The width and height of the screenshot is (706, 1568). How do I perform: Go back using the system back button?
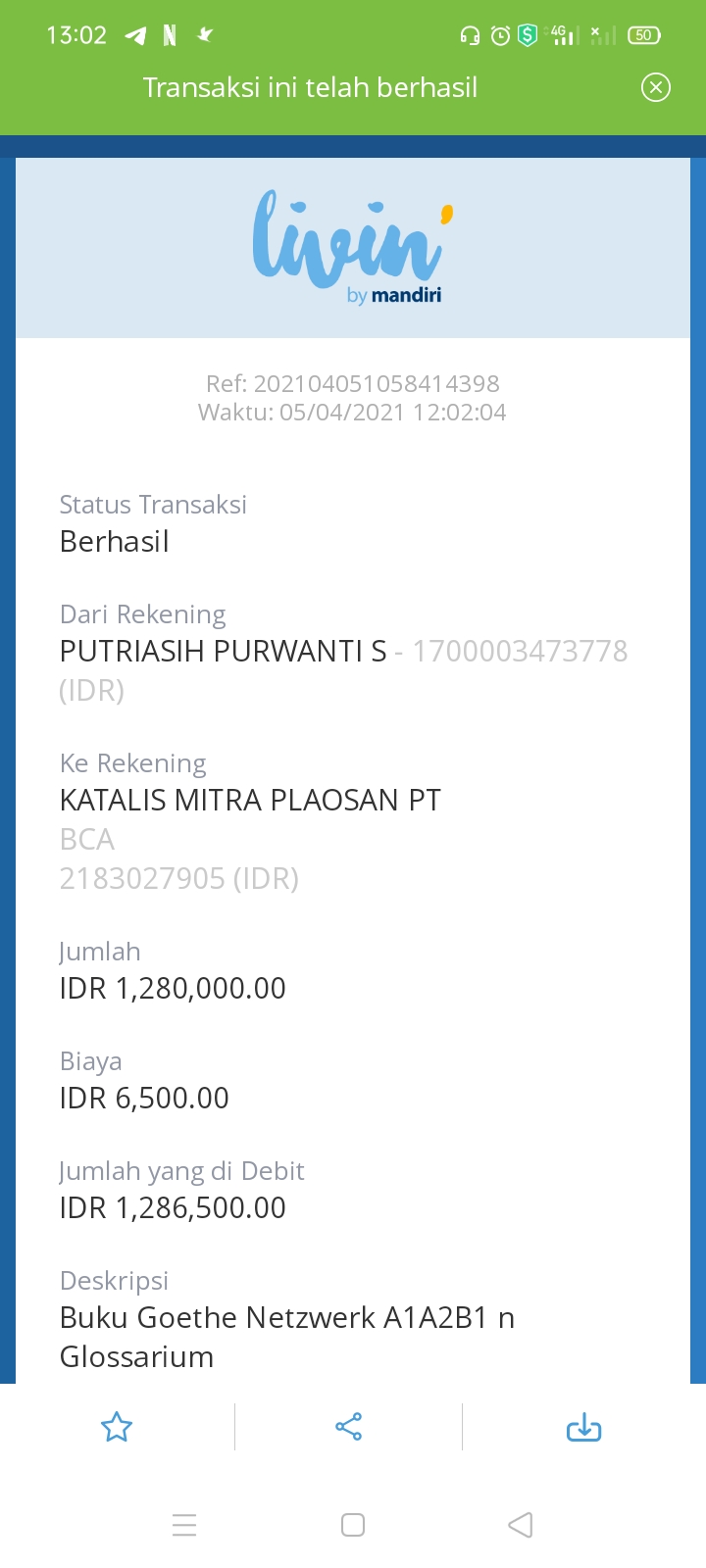[521, 1525]
